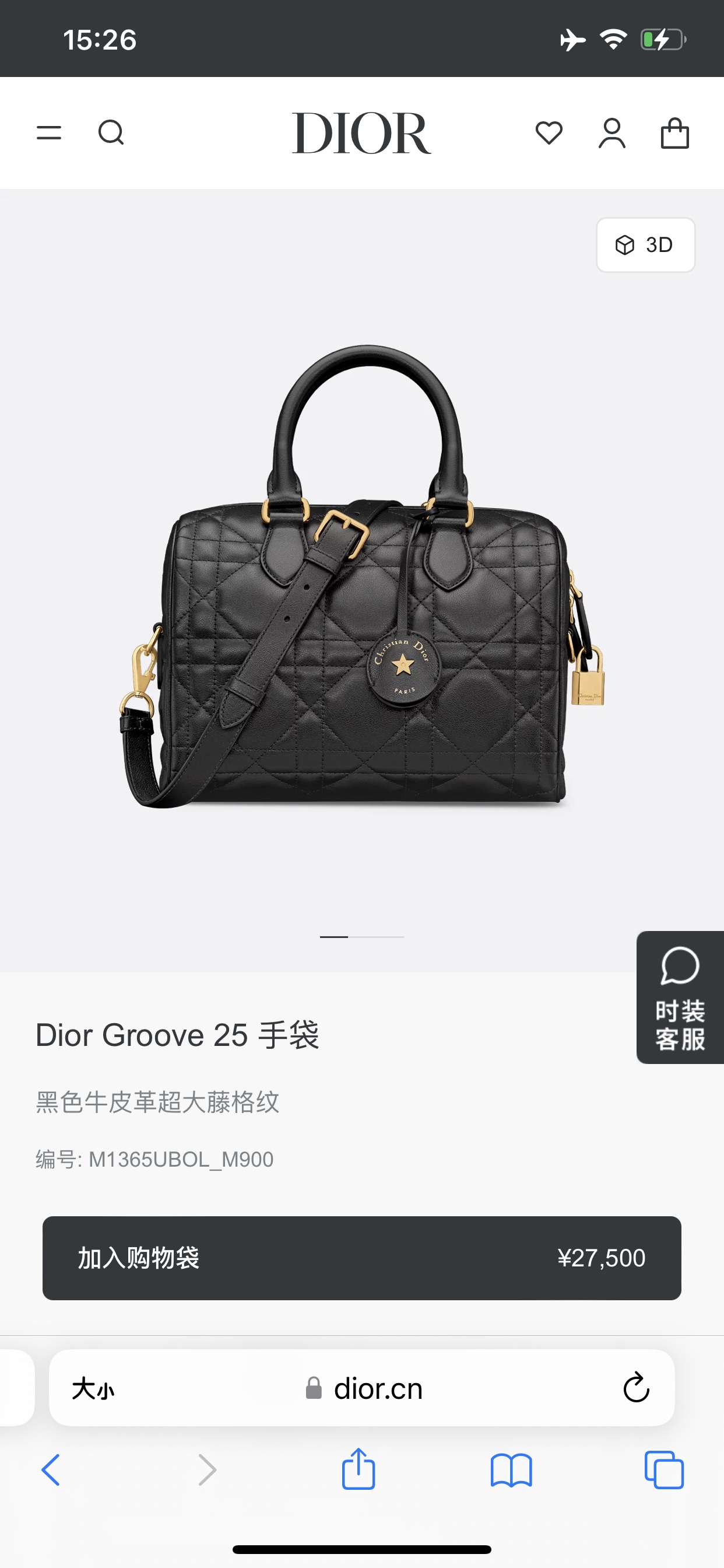Go back in Safari
724x1568 pixels.
[x=51, y=1469]
